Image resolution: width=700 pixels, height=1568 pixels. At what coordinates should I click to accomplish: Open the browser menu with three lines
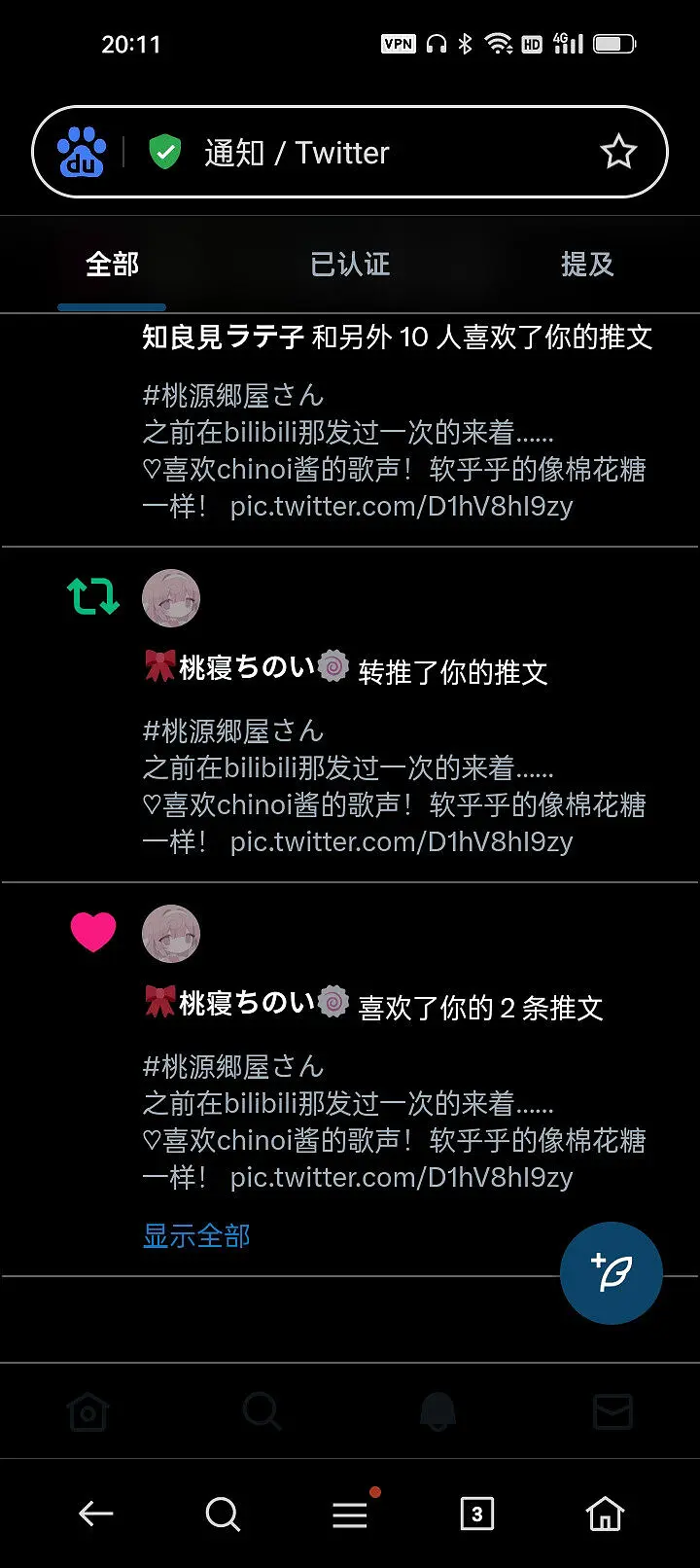[350, 1514]
